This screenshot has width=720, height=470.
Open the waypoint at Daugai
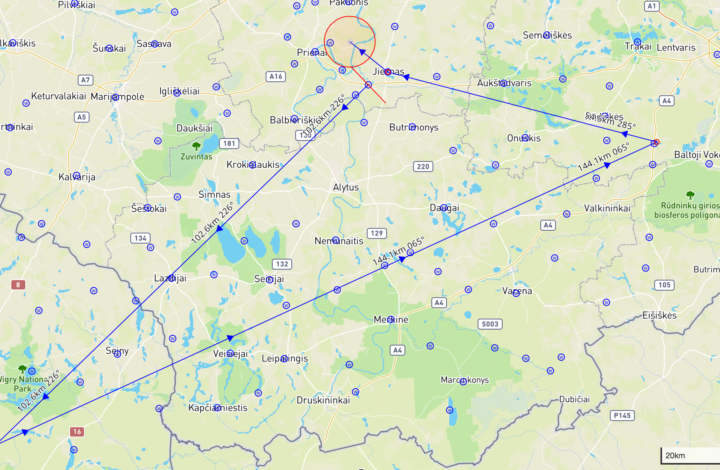tap(443, 208)
